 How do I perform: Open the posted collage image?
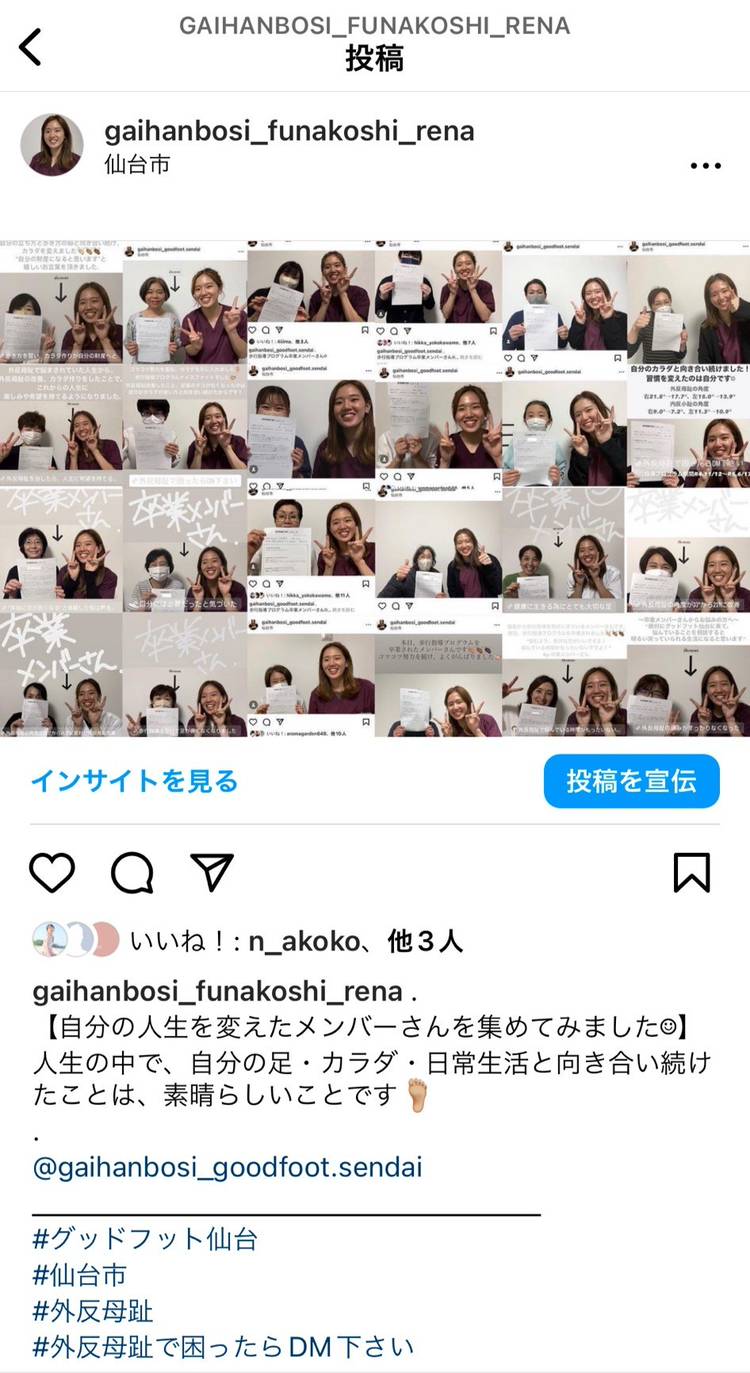click(x=375, y=488)
